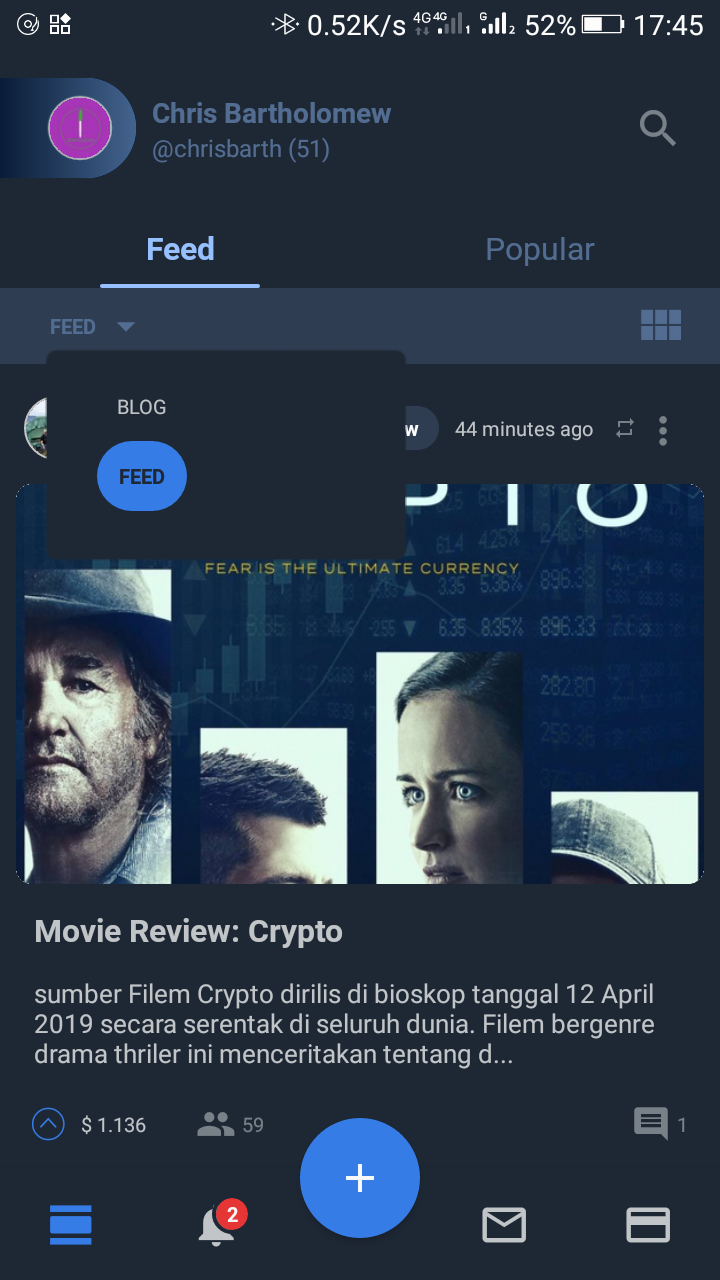Expand voters list showing 59 people
This screenshot has height=1280, width=720.
point(229,1124)
